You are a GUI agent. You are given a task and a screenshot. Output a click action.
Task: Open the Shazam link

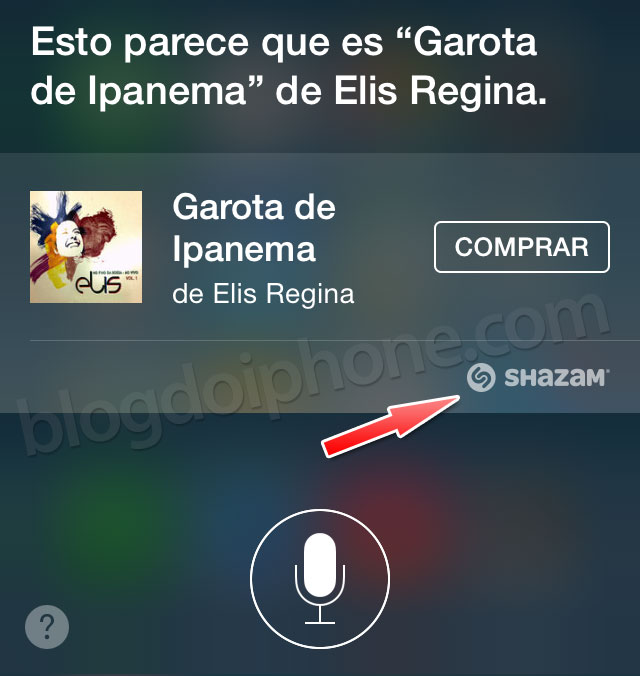click(x=538, y=378)
